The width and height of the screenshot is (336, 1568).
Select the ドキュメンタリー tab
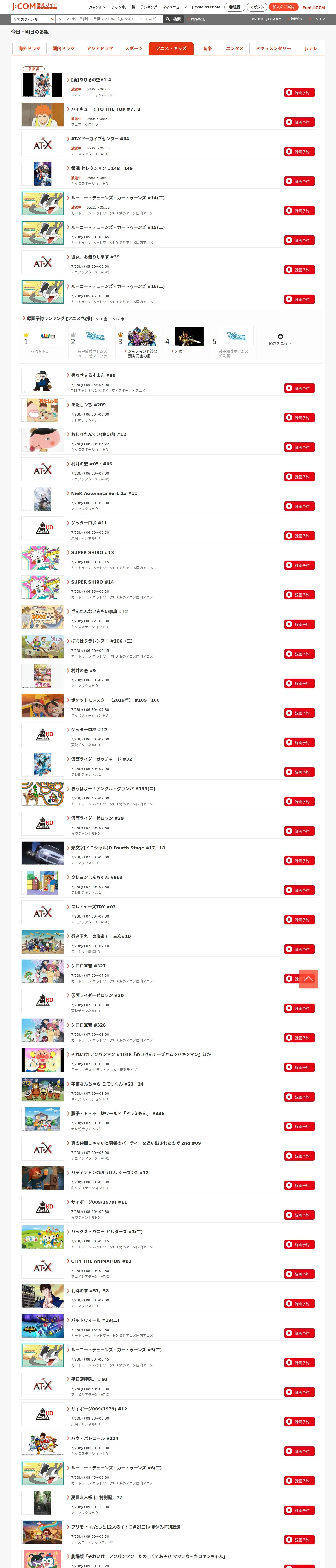273,49
